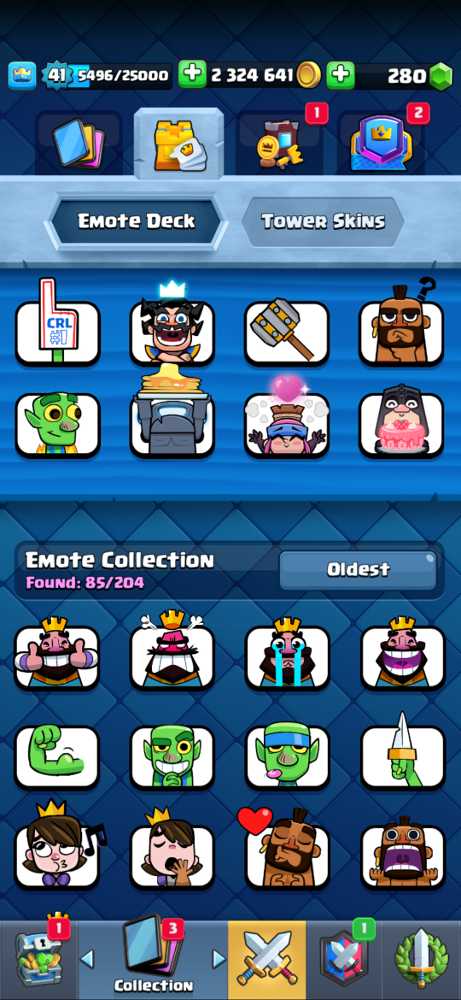Select the thumbs-up King emote
The height and width of the screenshot is (1000, 461).
coord(57,654)
